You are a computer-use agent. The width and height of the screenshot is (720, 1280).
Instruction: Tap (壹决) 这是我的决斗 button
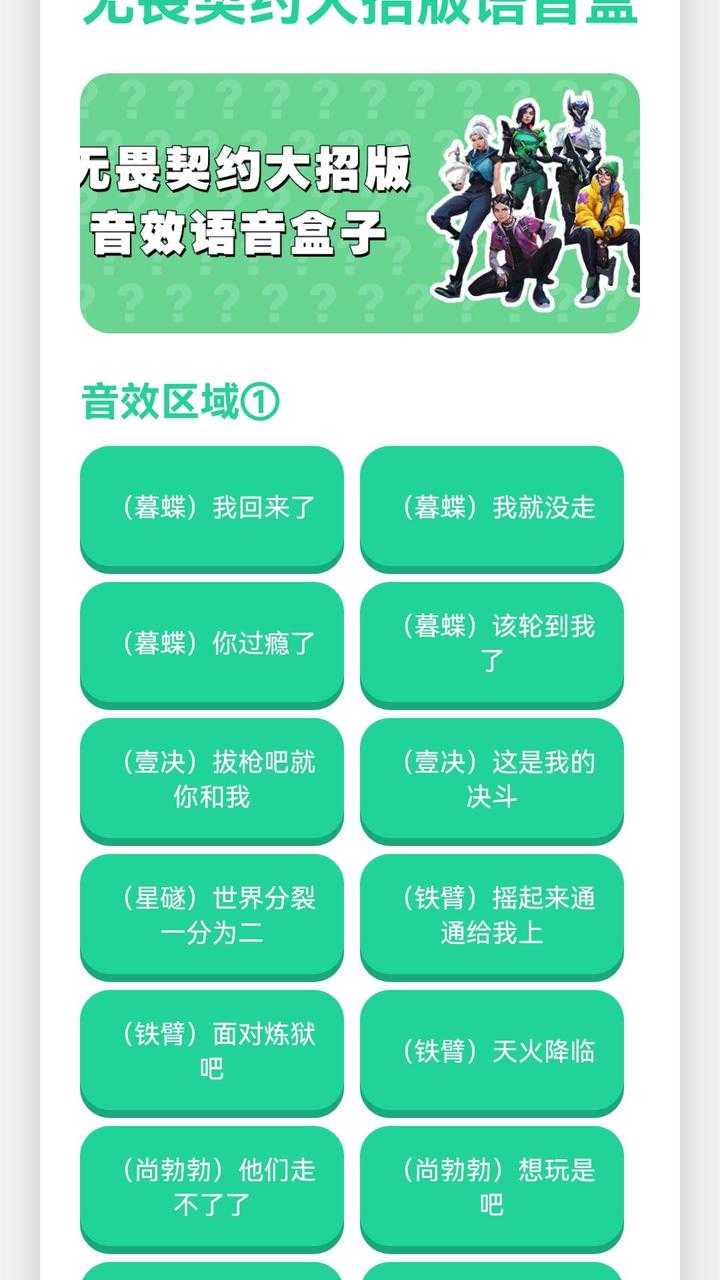point(492,779)
